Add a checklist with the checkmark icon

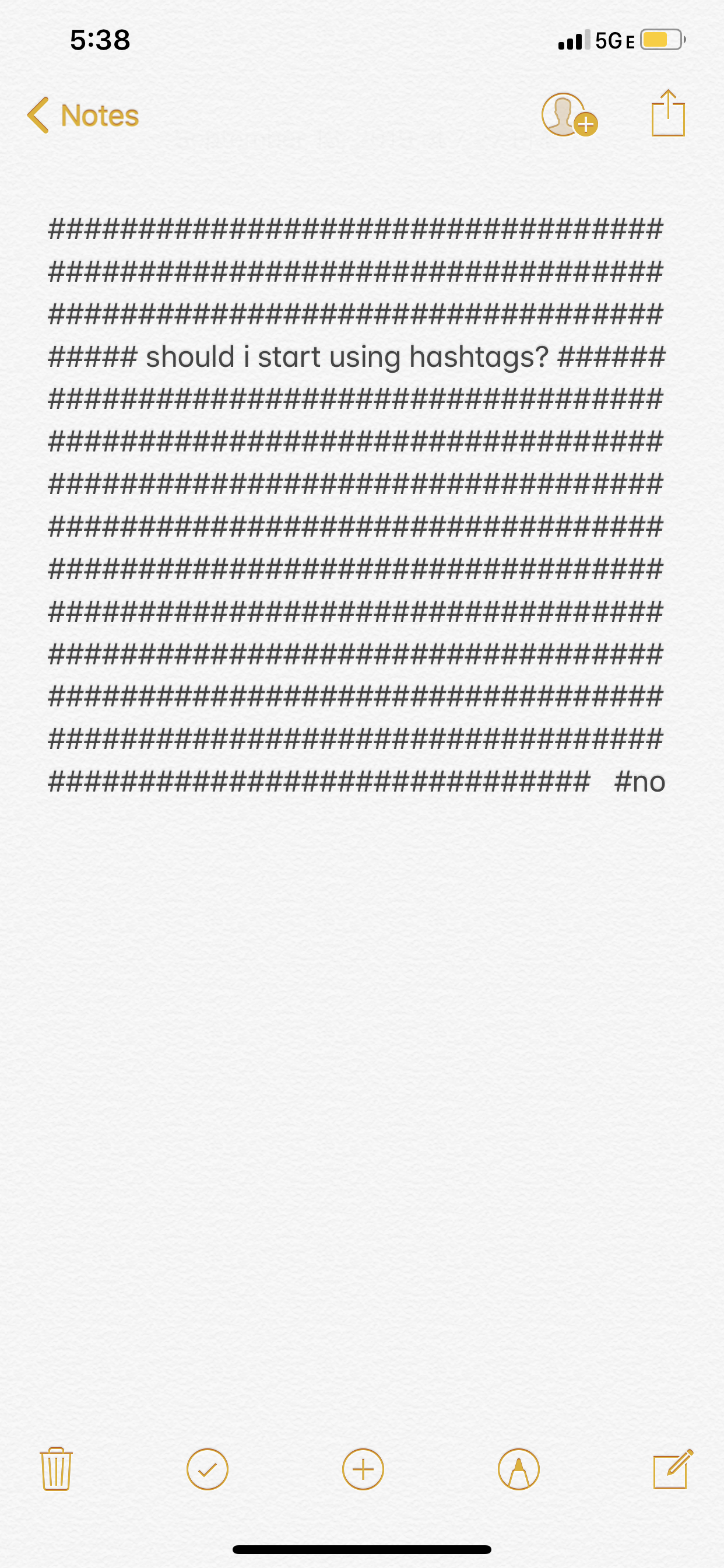click(x=208, y=1469)
